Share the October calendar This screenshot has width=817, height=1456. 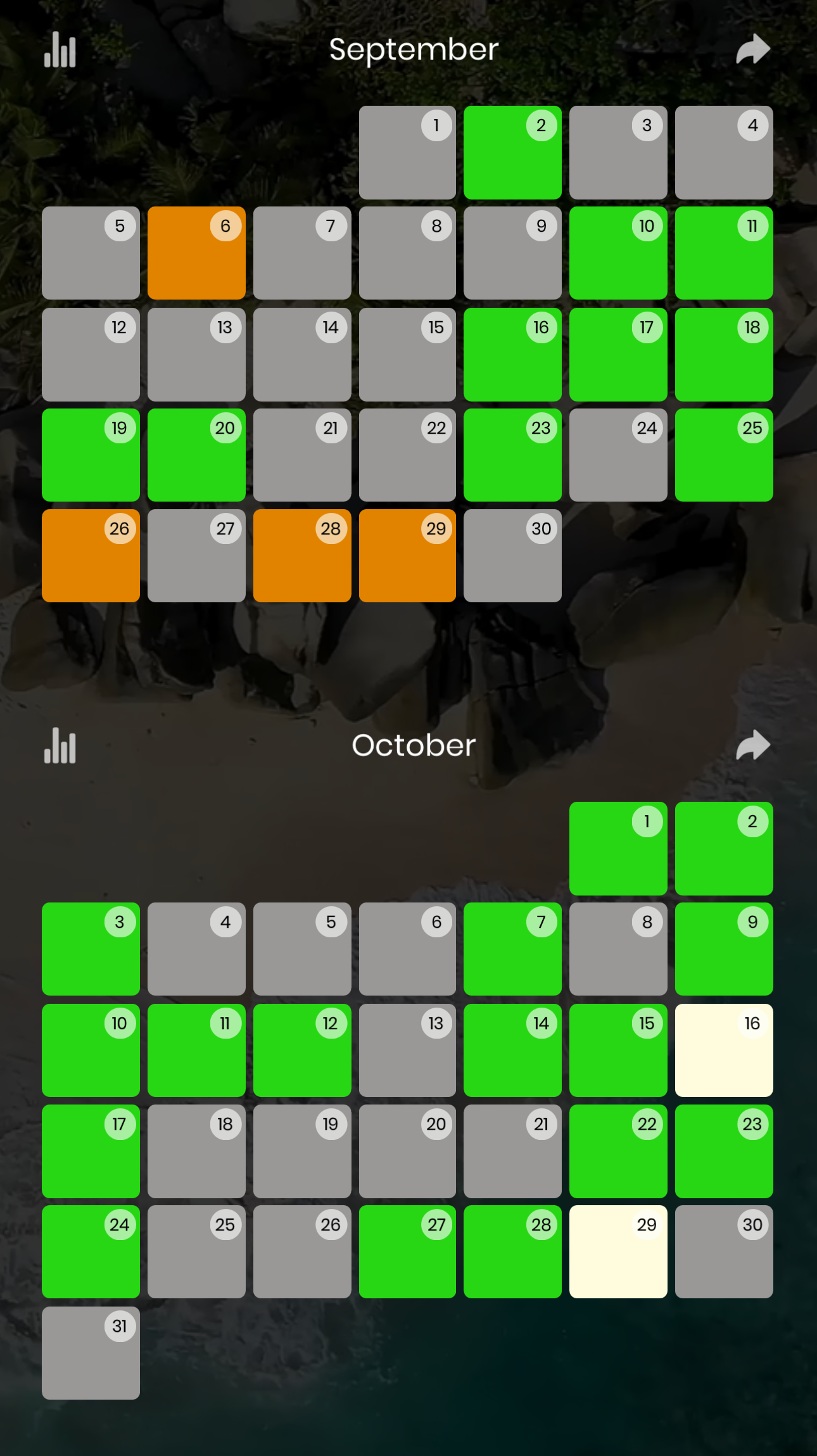pos(753,745)
